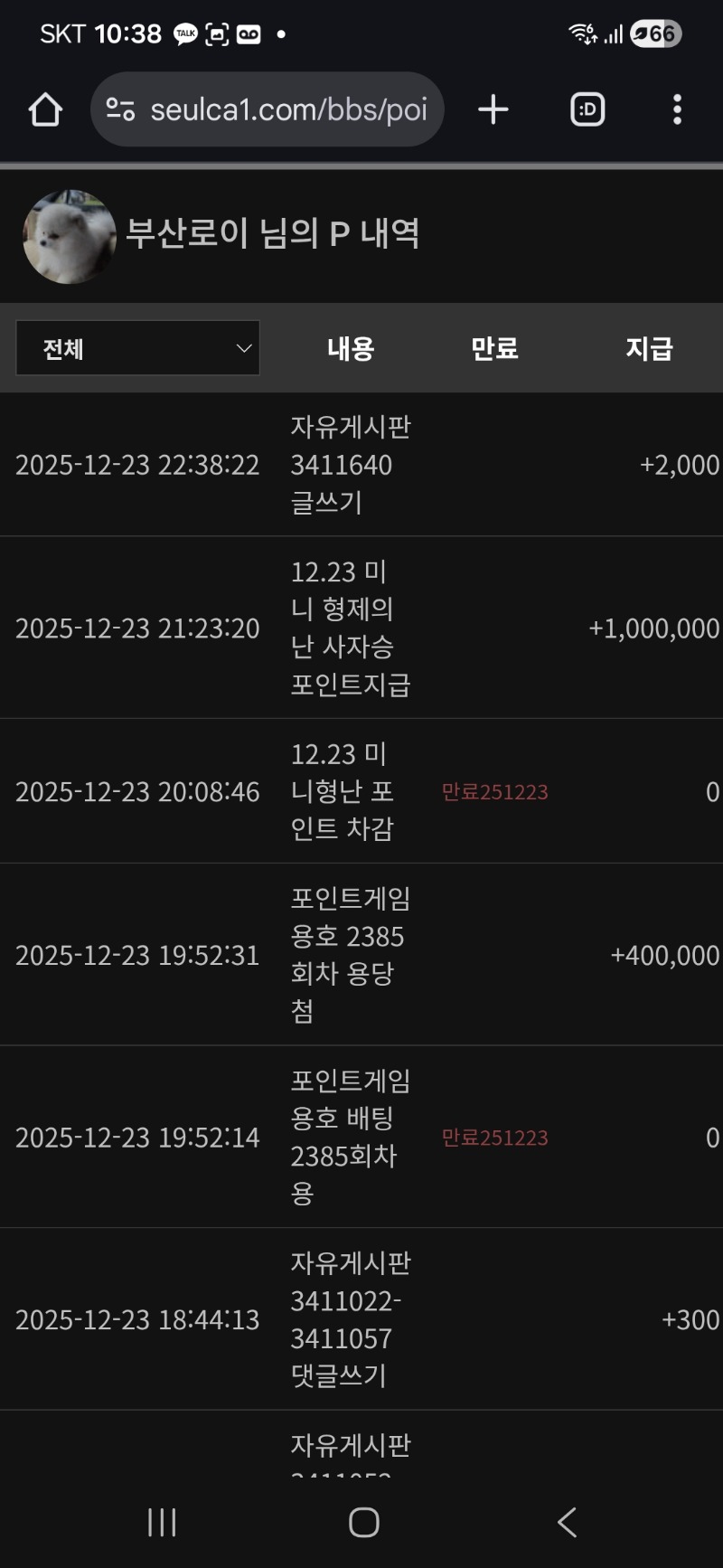
Task: Open the recent apps view
Action: click(162, 1523)
